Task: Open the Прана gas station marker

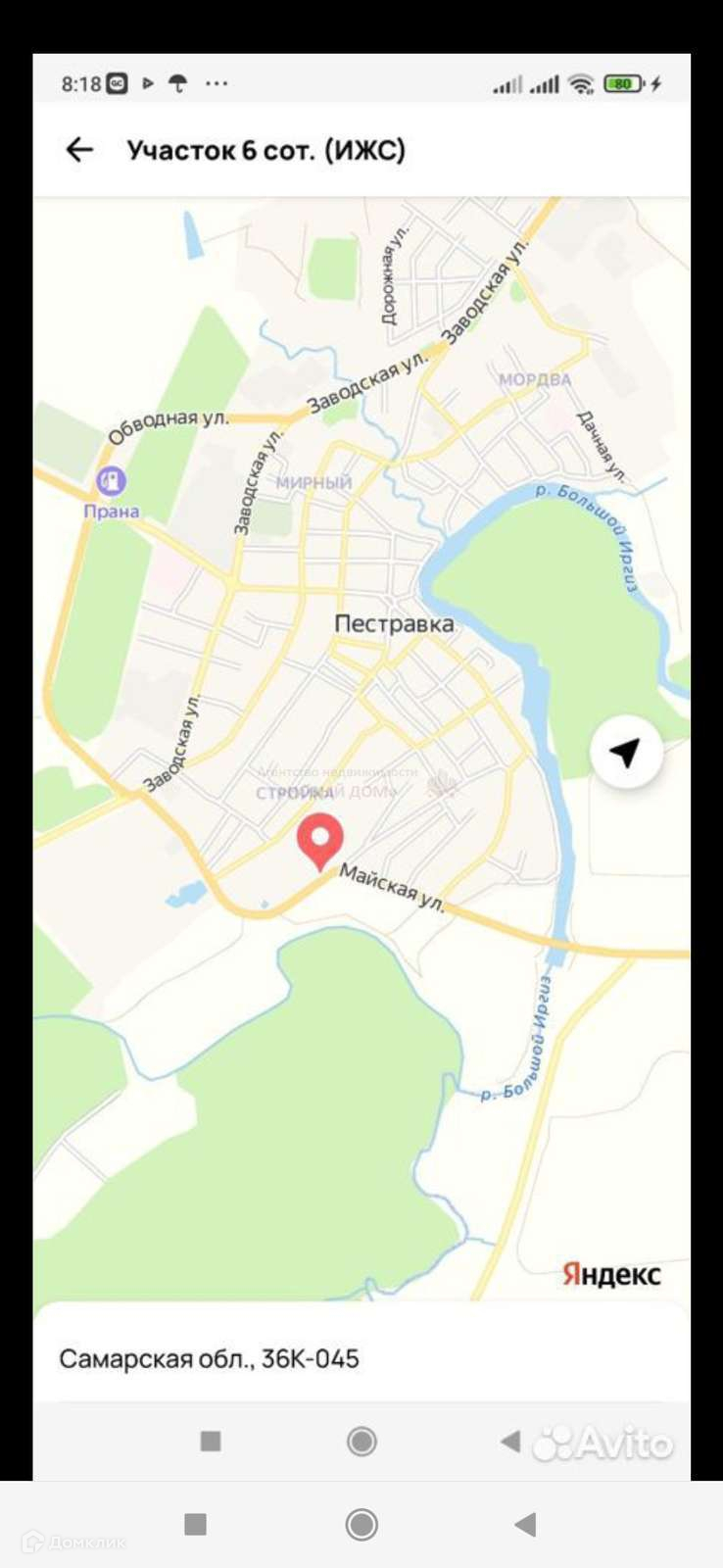Action: [111, 482]
